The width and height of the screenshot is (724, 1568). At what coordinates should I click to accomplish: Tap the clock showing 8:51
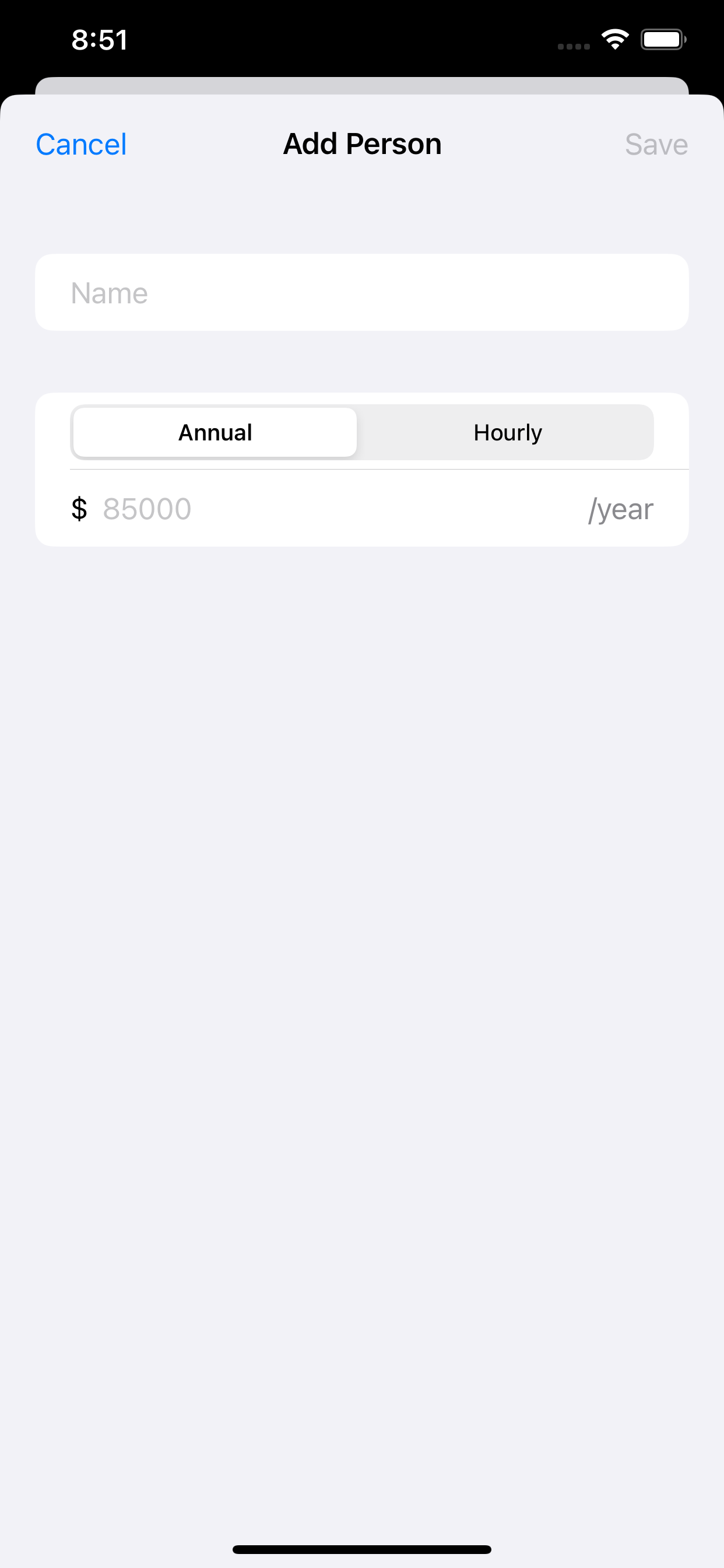[99, 39]
